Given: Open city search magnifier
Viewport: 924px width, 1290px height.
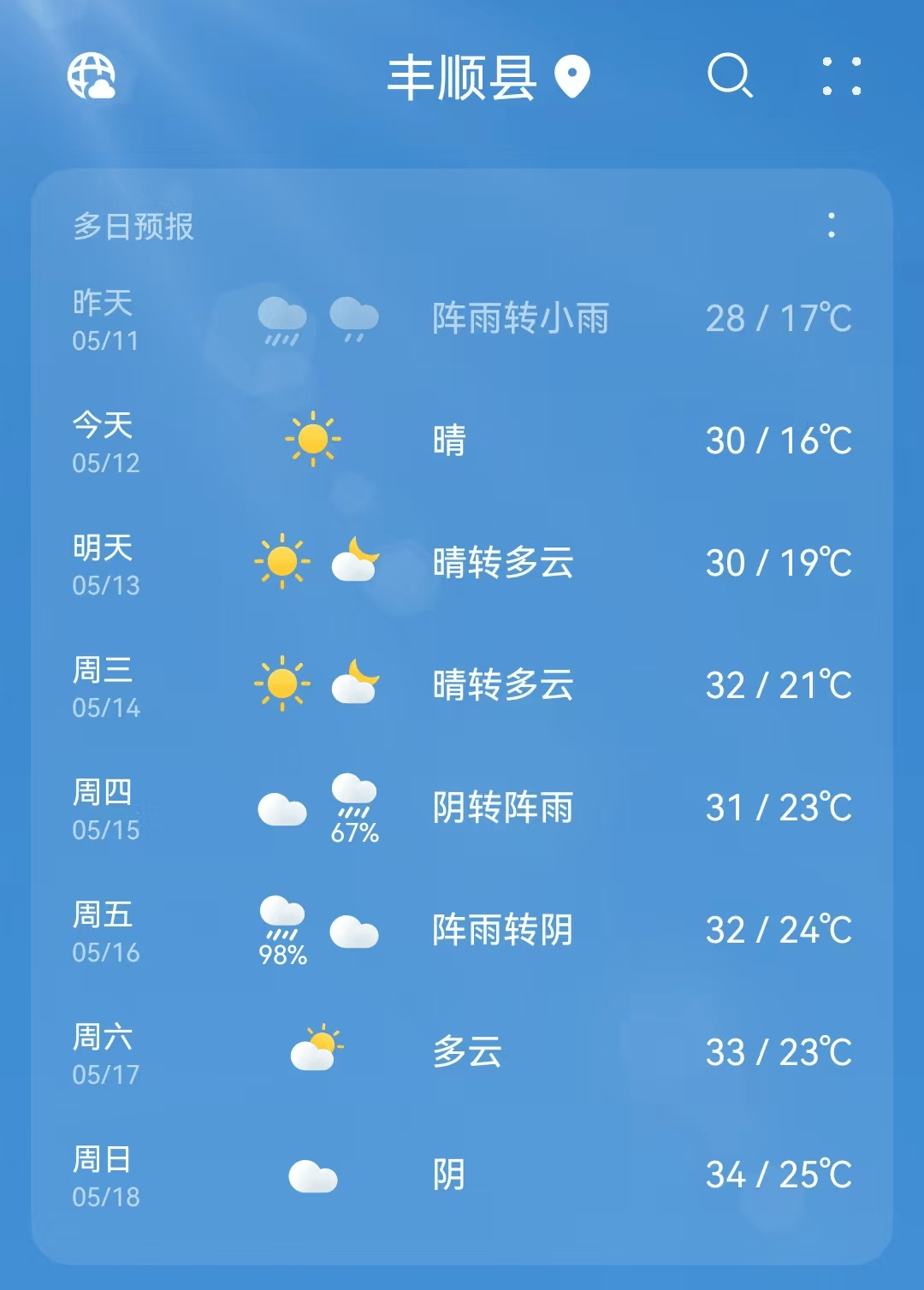Looking at the screenshot, I should click(730, 76).
